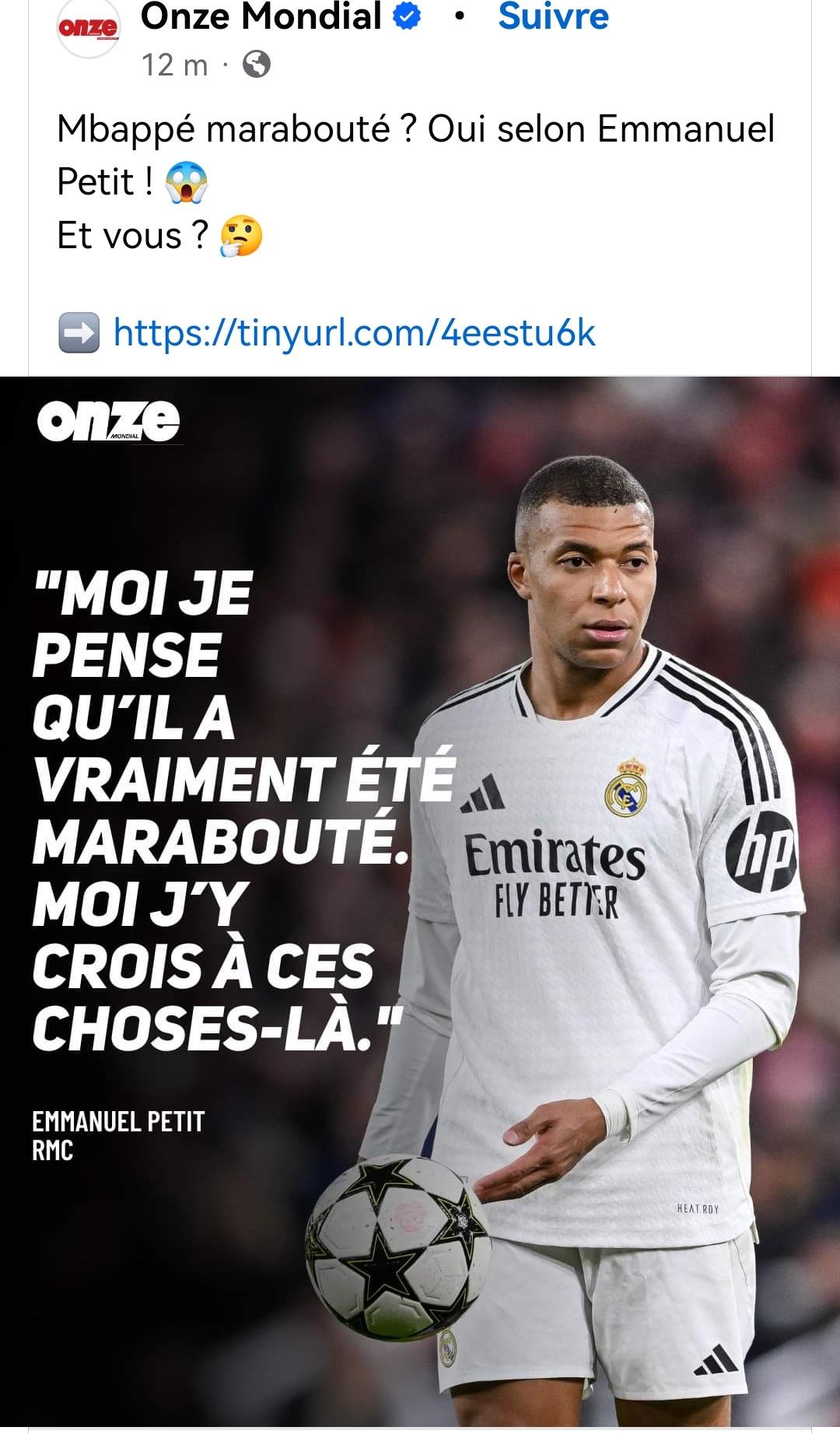Screen dimensions: 840x1434
Task: Open Onze Mondial's profile picture
Action: [89, 28]
